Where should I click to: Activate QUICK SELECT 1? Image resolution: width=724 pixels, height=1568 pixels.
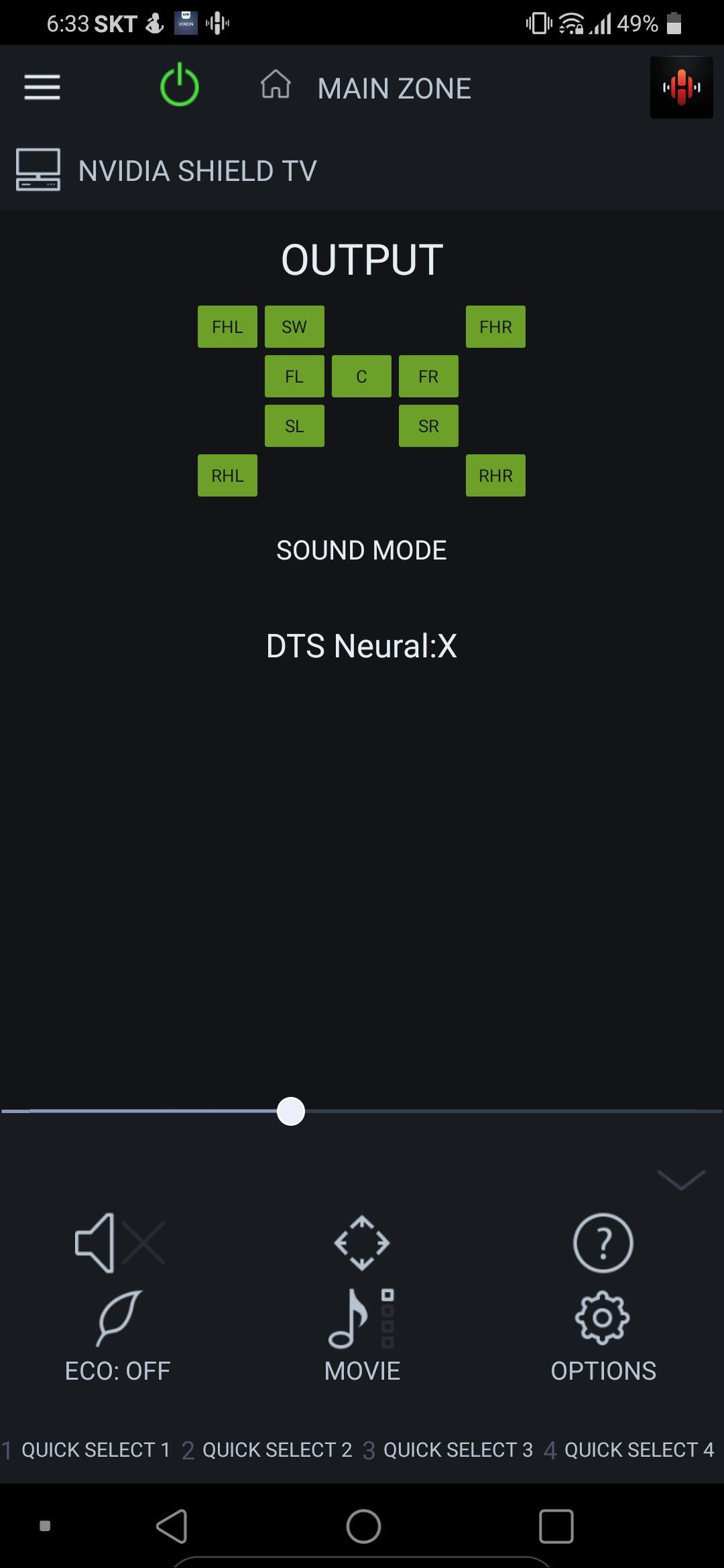point(87,1450)
